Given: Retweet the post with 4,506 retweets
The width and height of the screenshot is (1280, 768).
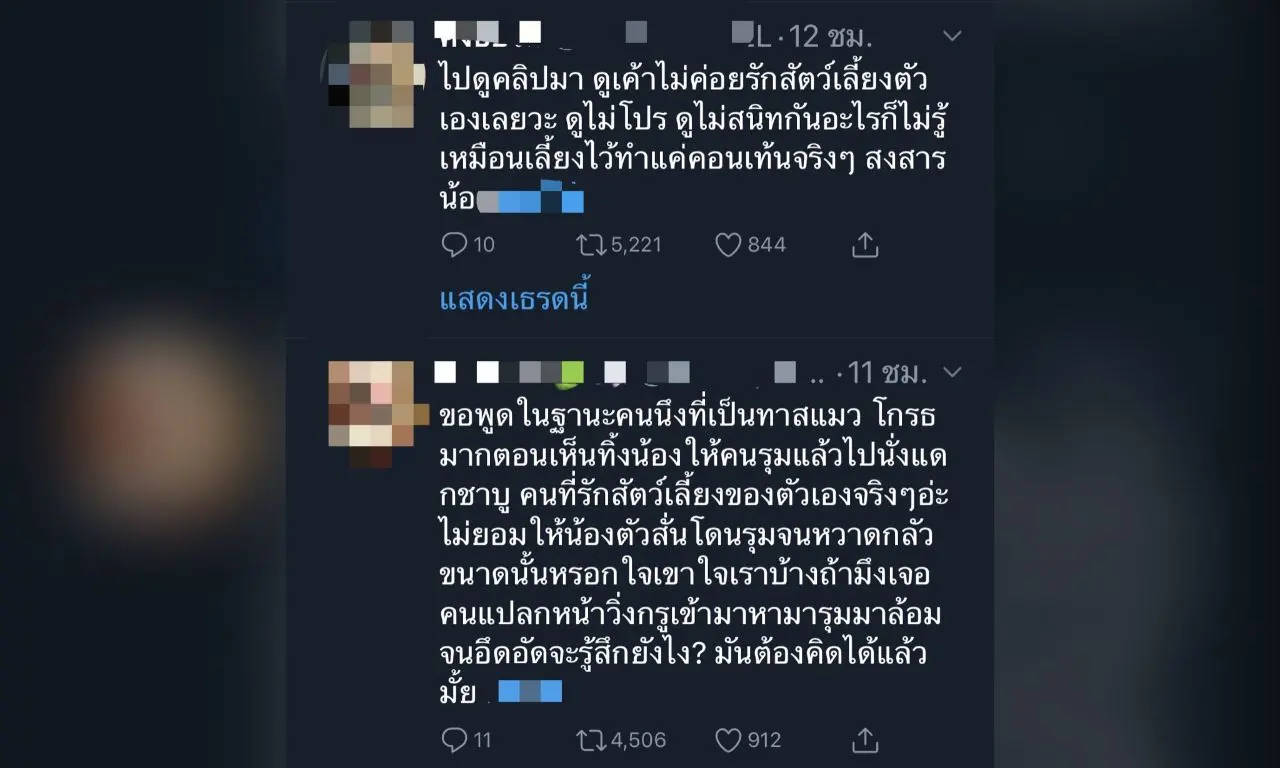Looking at the screenshot, I should [592, 740].
